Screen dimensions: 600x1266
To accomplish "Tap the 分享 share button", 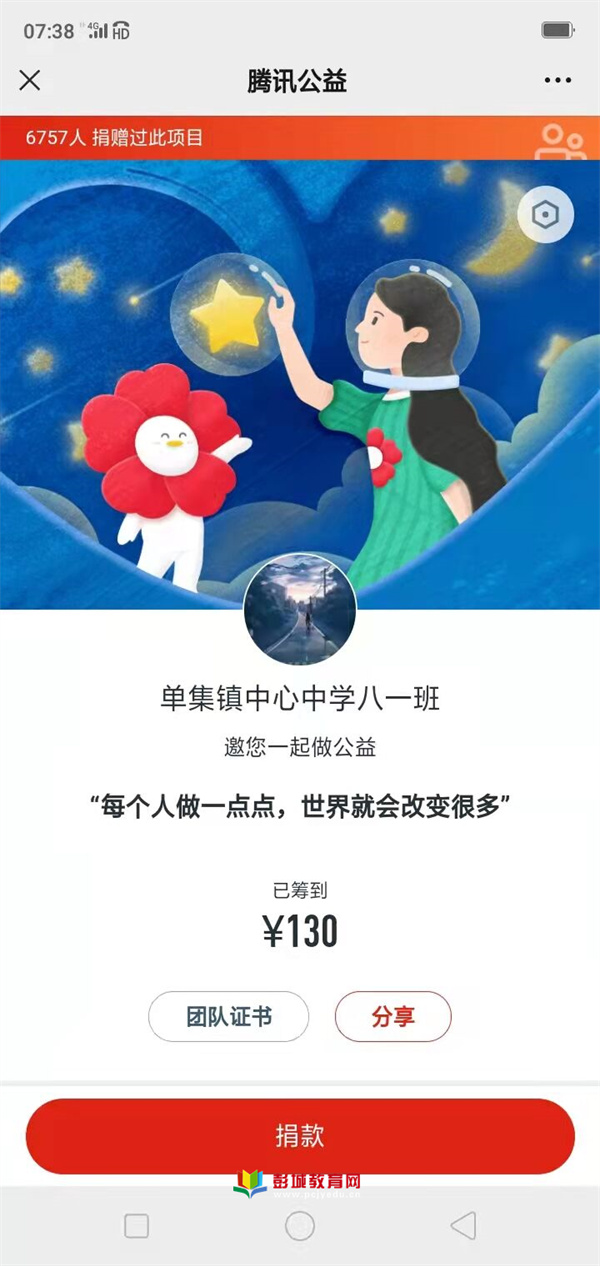I will 393,1018.
